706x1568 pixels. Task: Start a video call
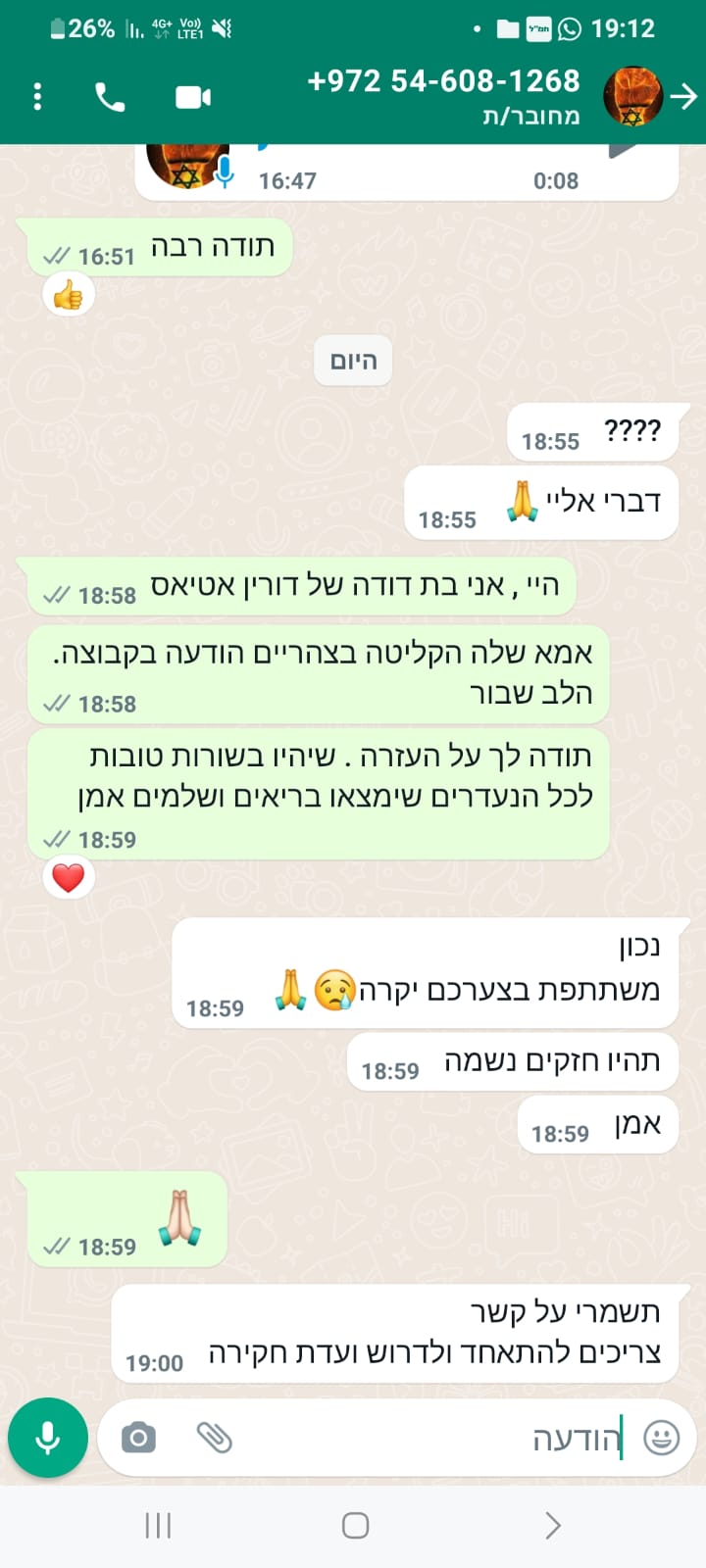[193, 97]
